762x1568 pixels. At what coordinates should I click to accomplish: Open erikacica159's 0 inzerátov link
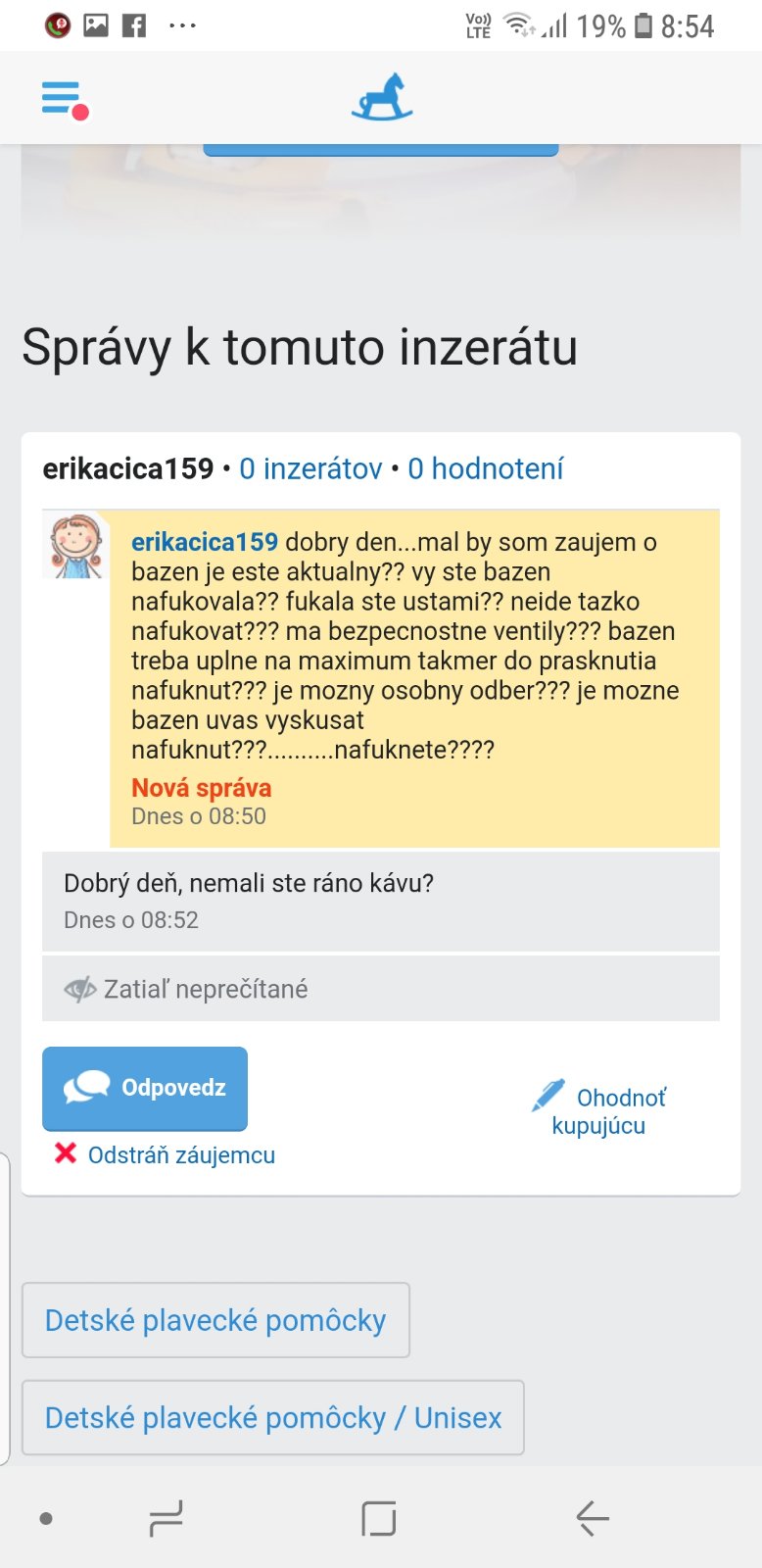(x=310, y=469)
